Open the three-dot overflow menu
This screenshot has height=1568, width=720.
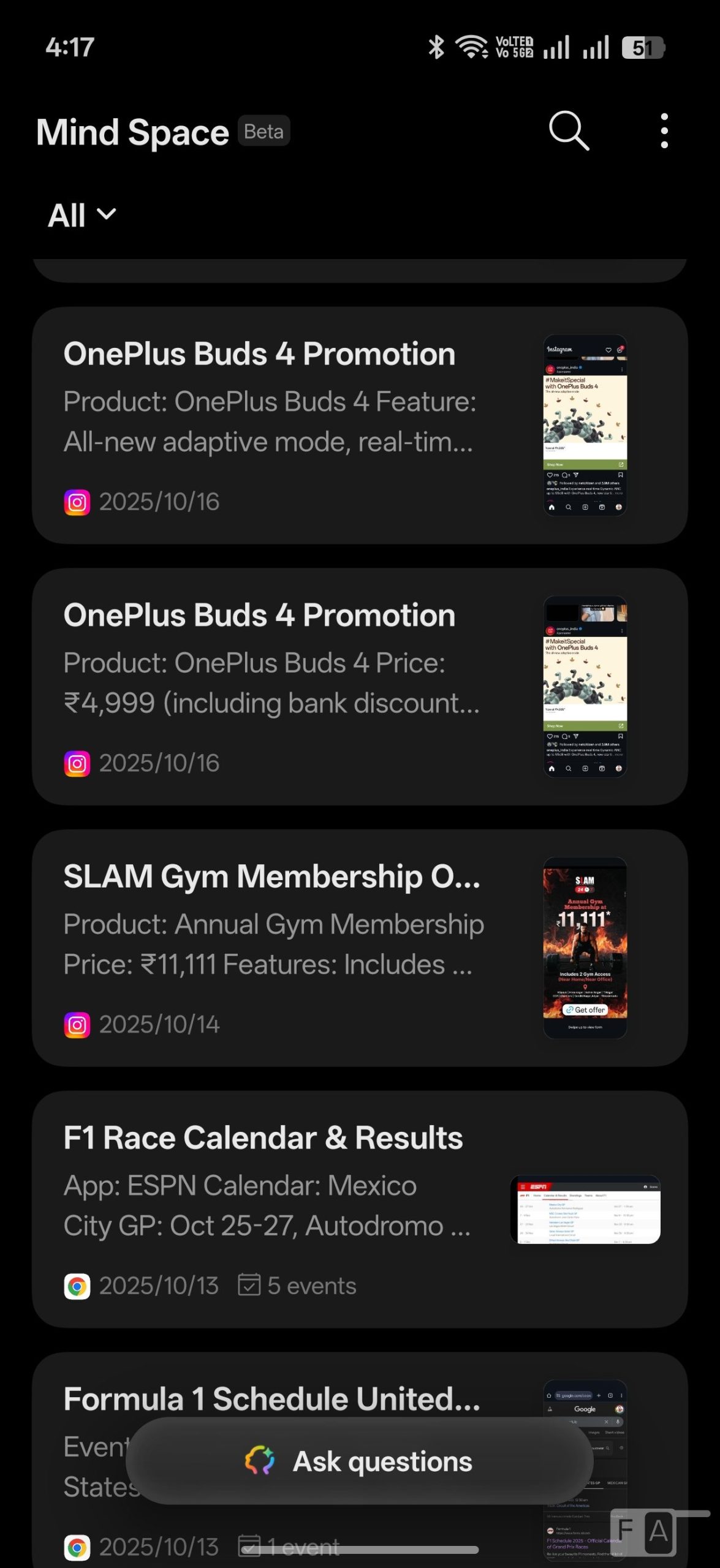click(664, 131)
